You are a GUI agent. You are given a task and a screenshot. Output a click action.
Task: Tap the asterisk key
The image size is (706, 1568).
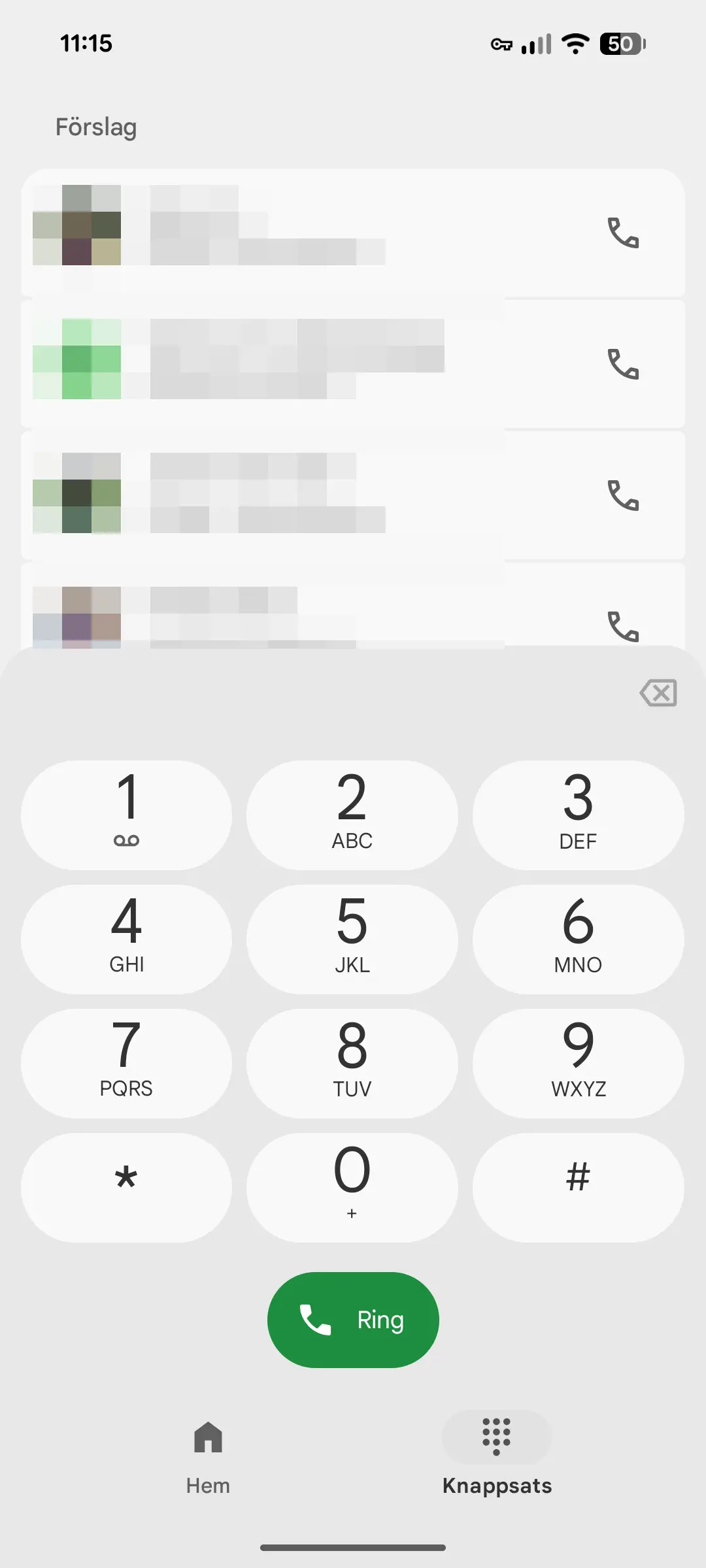point(126,1188)
